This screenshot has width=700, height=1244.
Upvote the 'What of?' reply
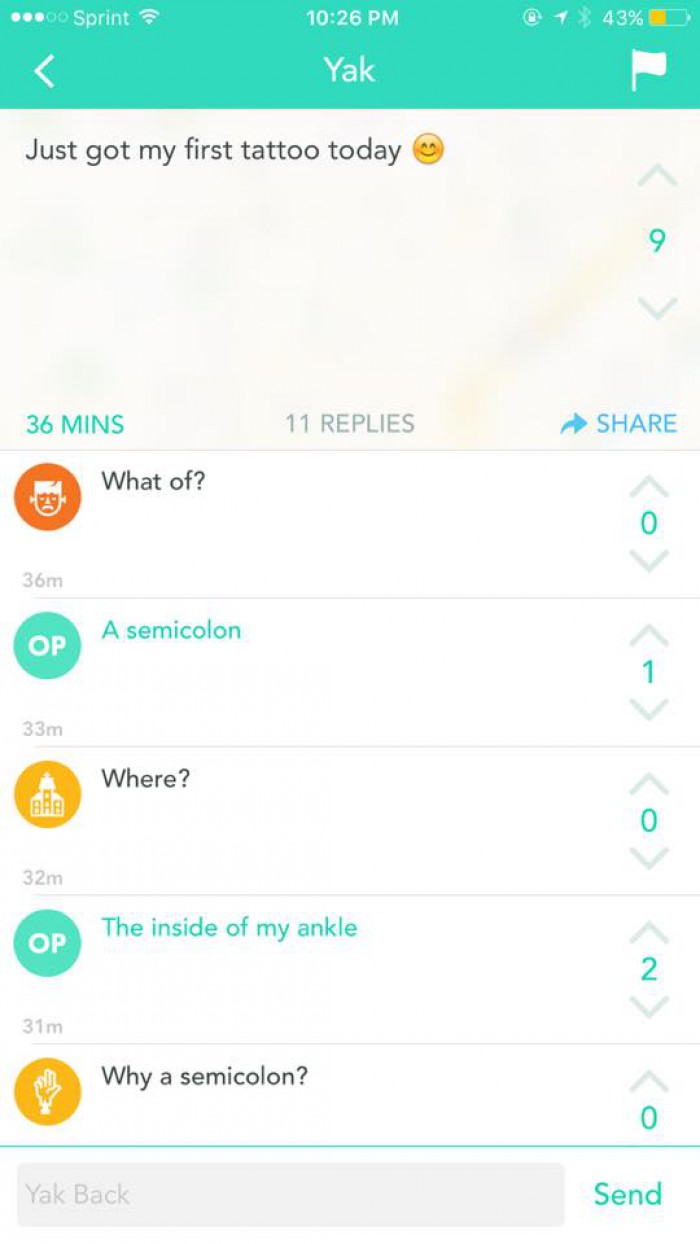click(x=649, y=486)
